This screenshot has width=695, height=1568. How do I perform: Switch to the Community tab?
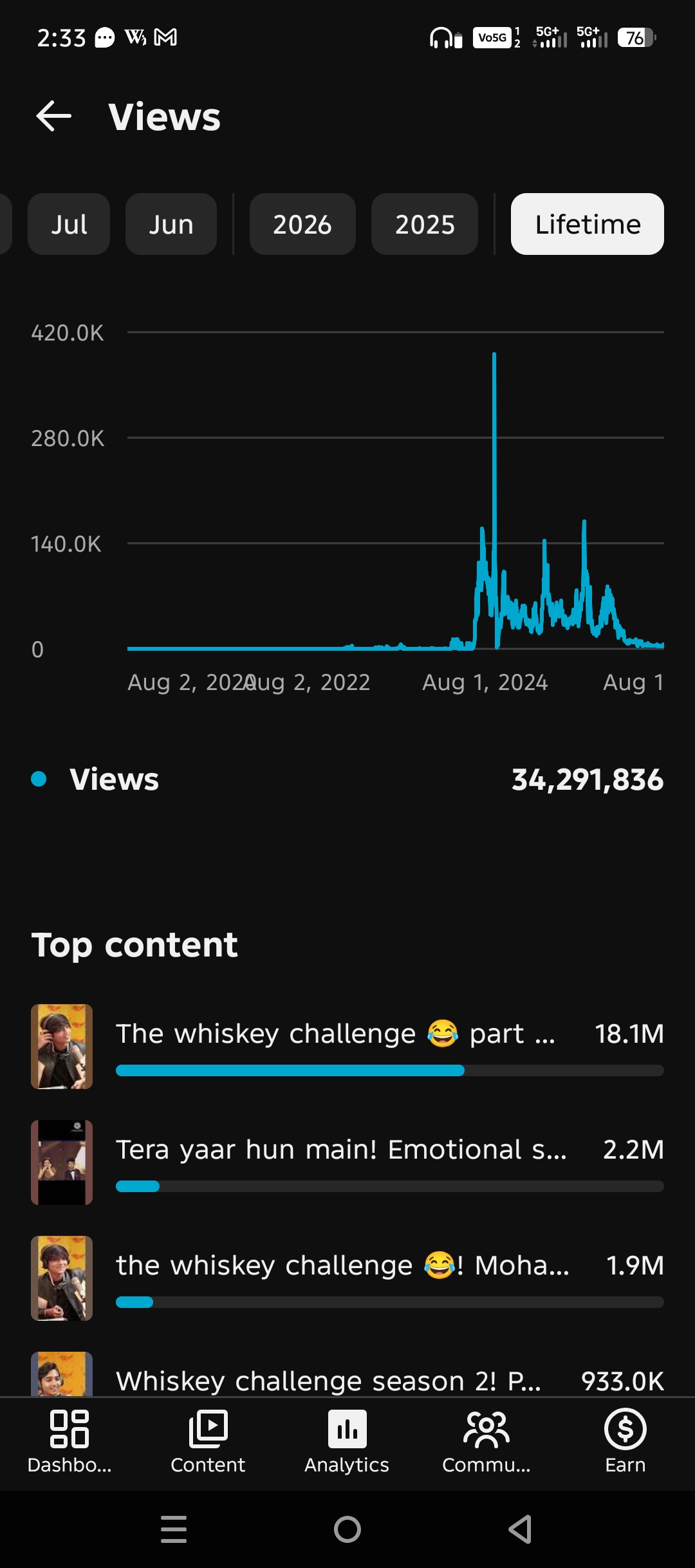coord(486,1442)
